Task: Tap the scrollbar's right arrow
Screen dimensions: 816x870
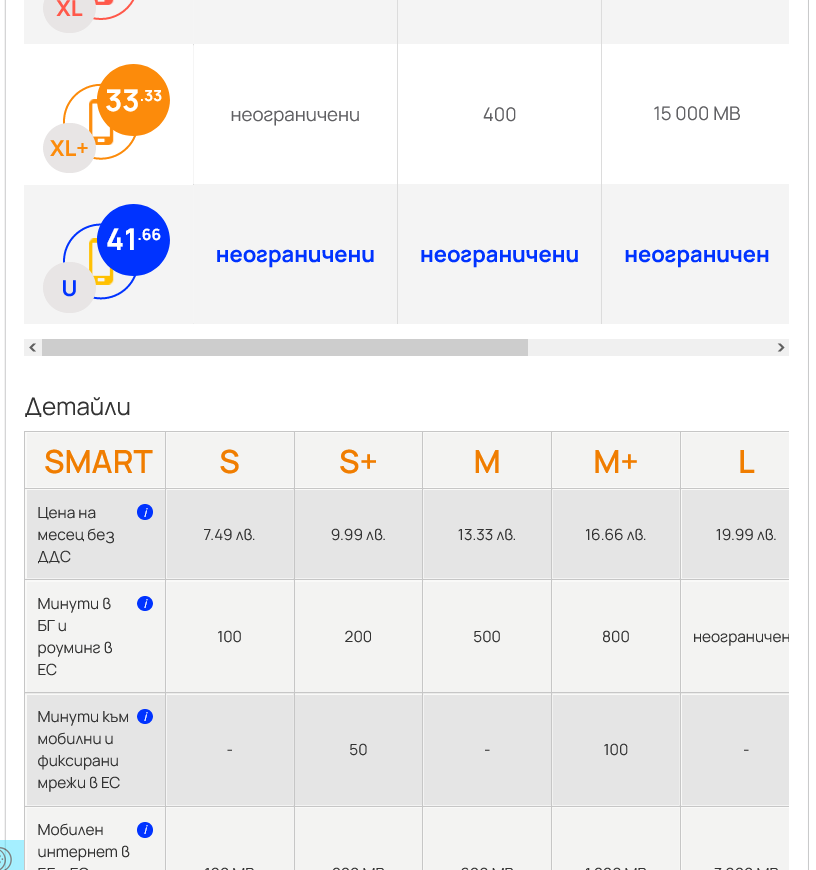Action: [780, 347]
